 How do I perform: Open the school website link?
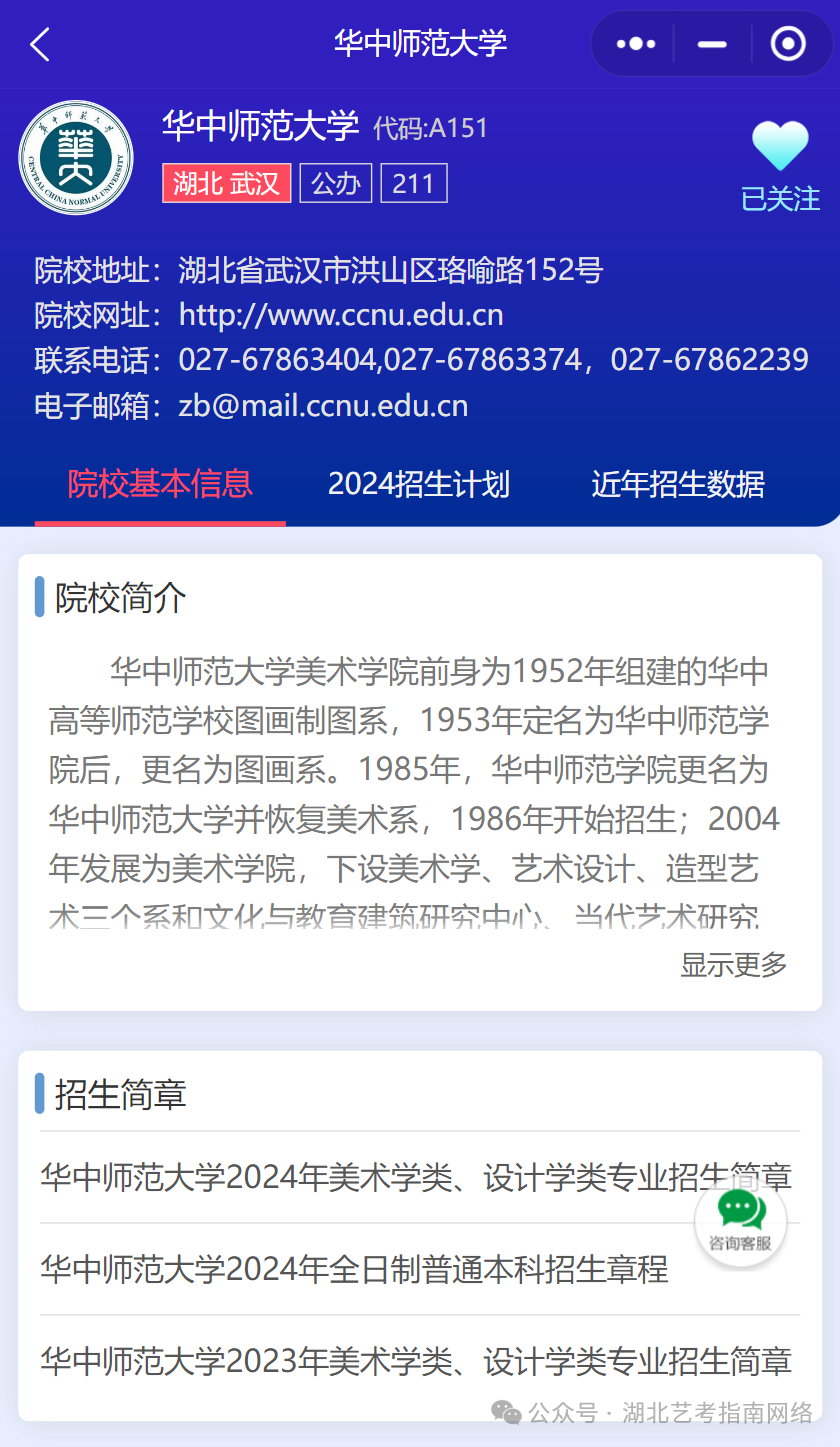pyautogui.click(x=341, y=316)
